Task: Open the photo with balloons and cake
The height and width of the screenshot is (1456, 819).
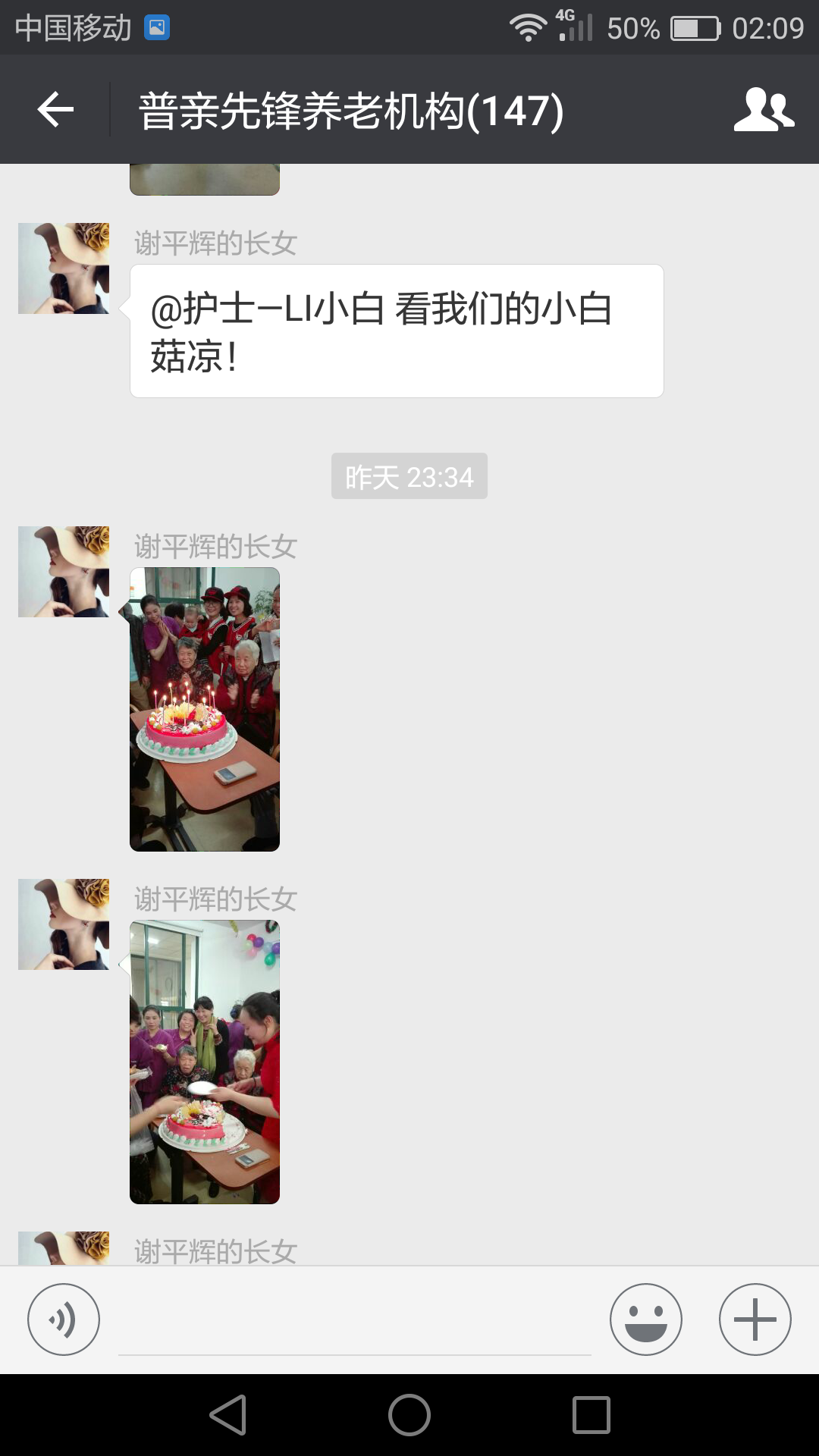Action: tap(205, 1062)
